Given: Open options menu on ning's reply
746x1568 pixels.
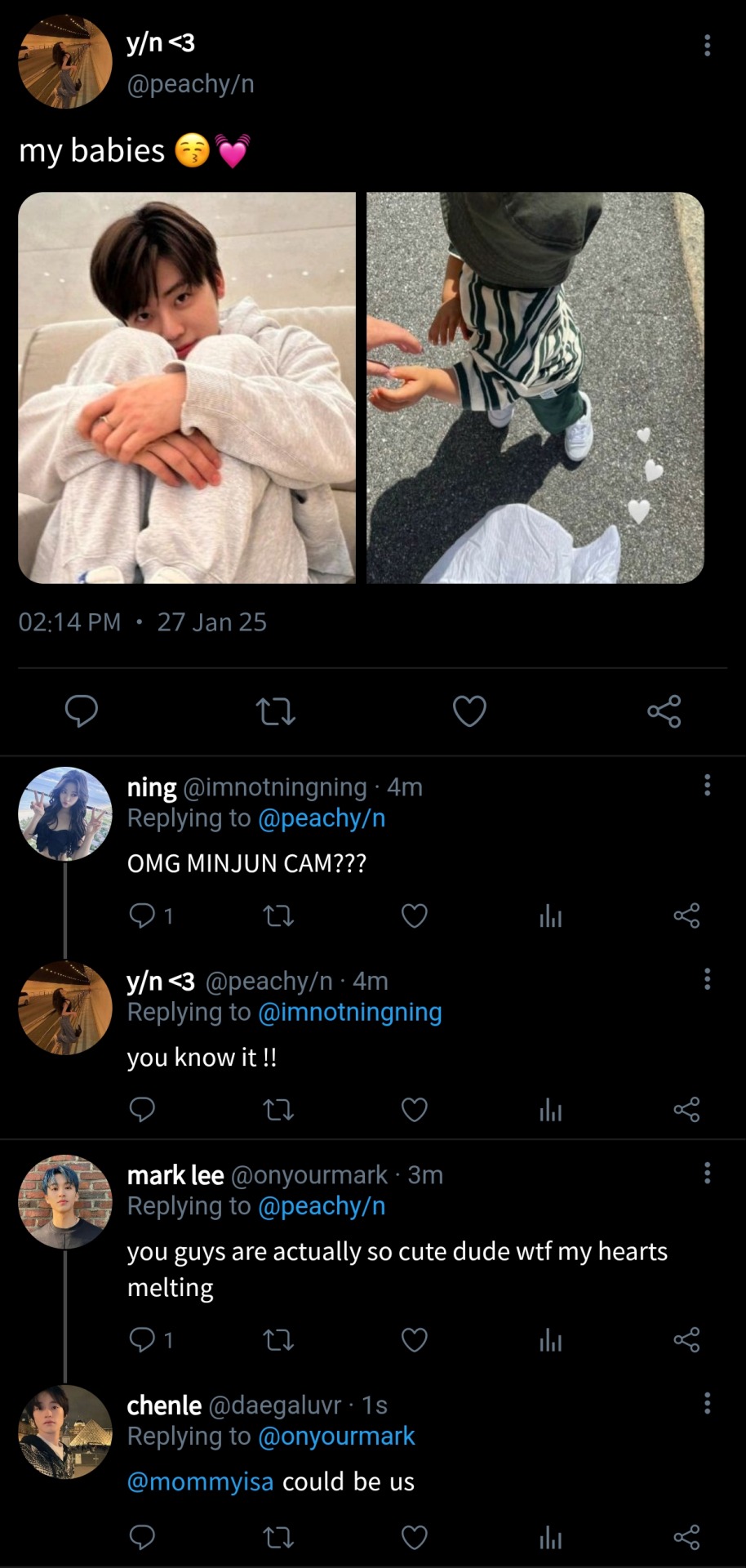Looking at the screenshot, I should [x=707, y=786].
